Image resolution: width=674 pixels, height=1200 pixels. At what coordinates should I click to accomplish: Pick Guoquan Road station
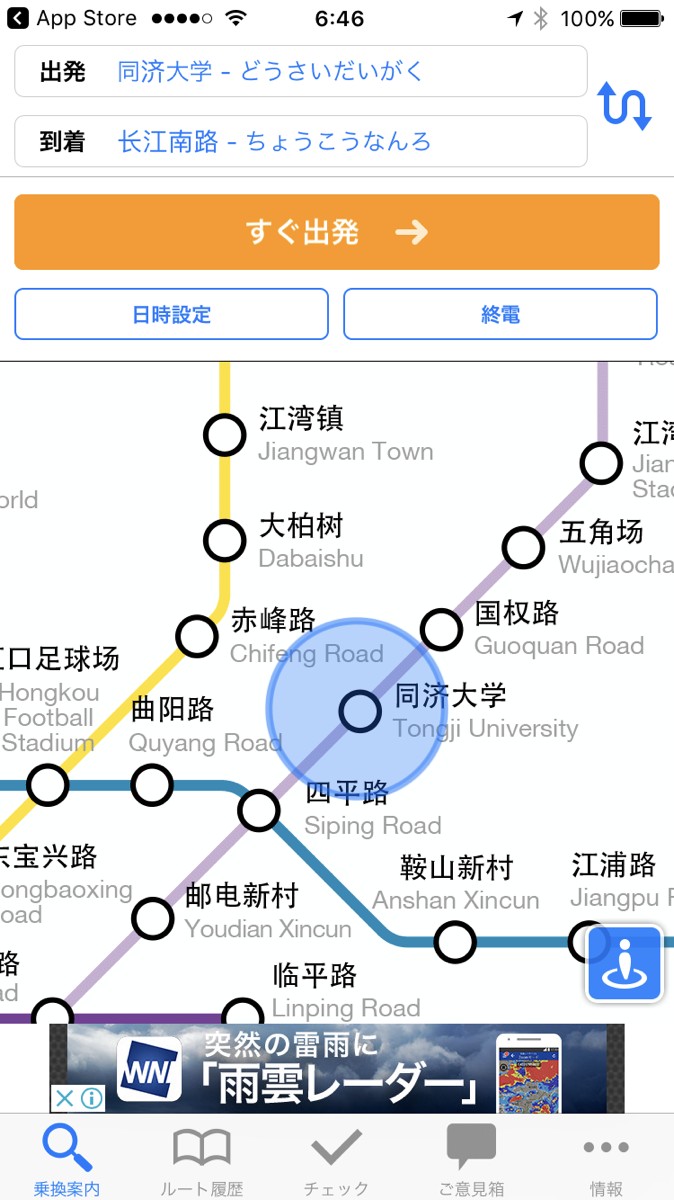click(x=441, y=629)
